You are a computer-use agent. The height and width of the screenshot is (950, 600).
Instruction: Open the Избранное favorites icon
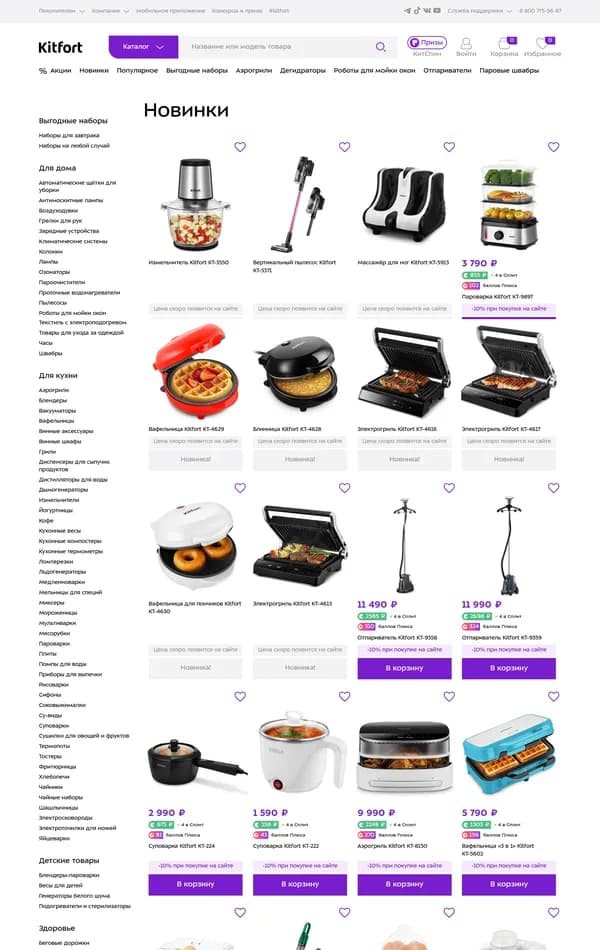[x=542, y=47]
